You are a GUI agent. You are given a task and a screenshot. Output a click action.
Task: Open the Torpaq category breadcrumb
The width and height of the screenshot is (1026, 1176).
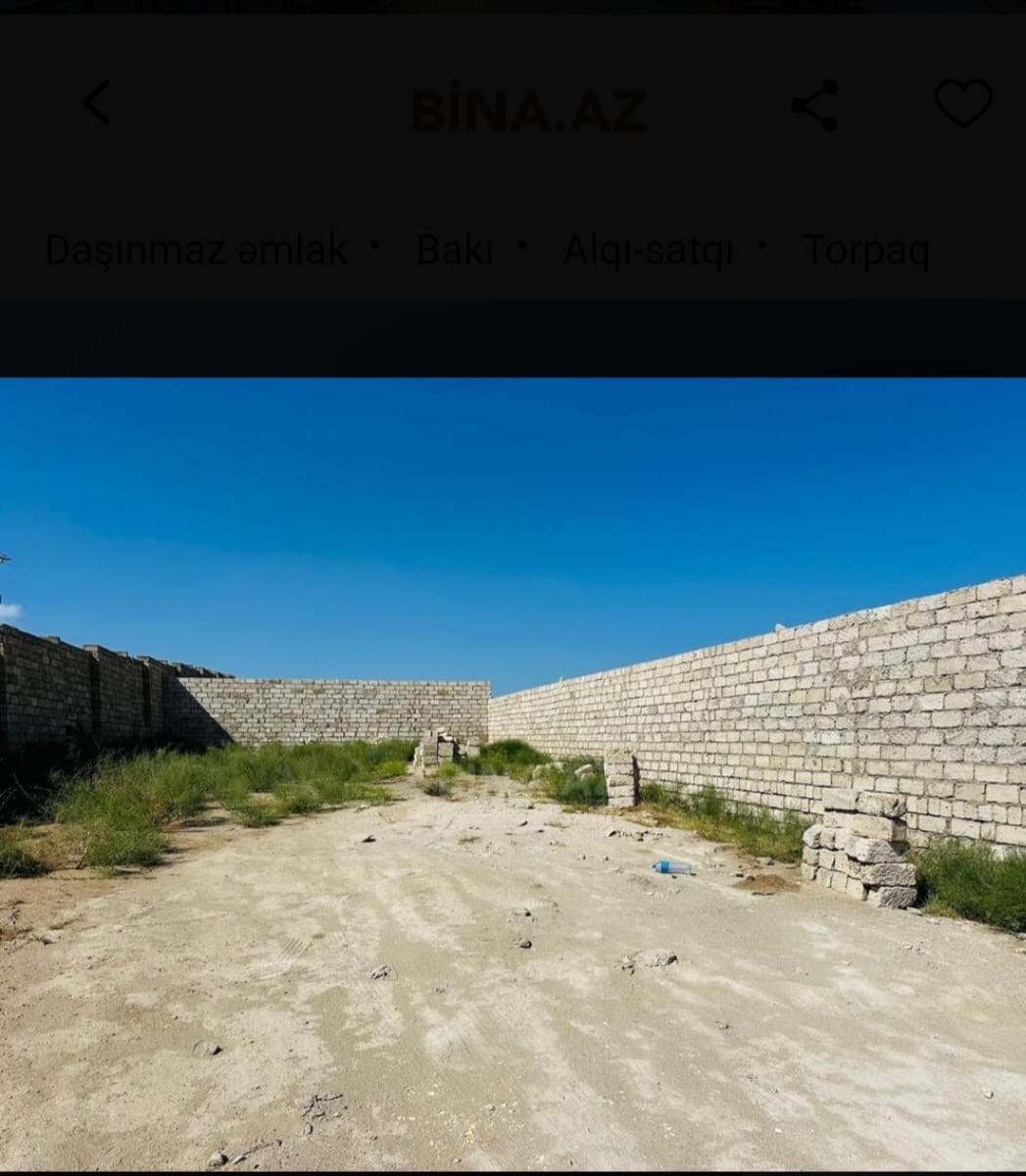tap(866, 250)
